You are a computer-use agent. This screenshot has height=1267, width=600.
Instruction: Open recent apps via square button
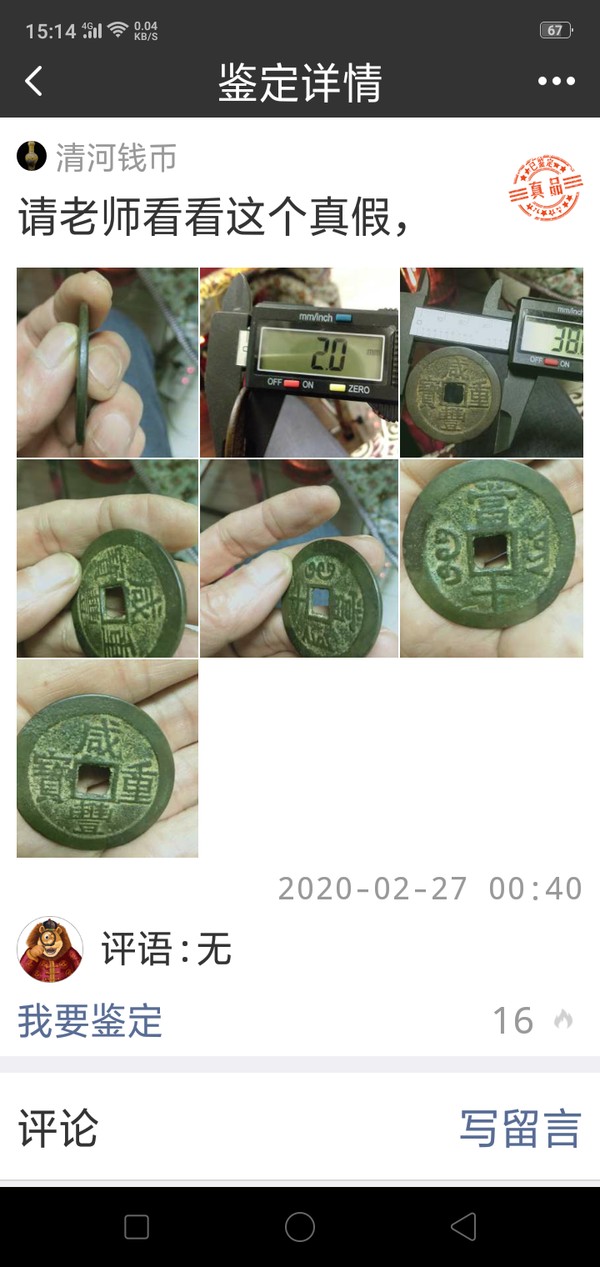pos(137,1227)
